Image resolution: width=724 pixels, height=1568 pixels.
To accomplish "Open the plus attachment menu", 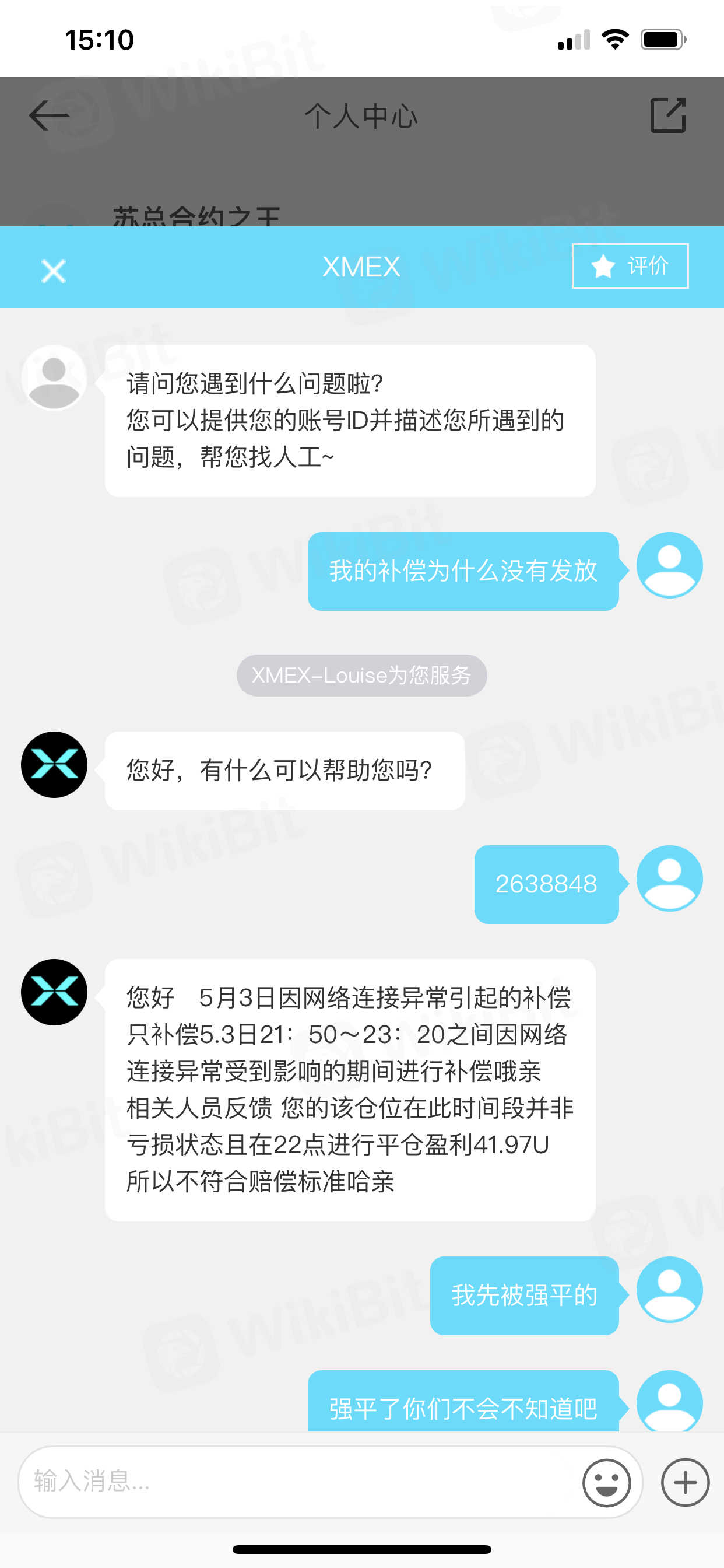I will (685, 1483).
